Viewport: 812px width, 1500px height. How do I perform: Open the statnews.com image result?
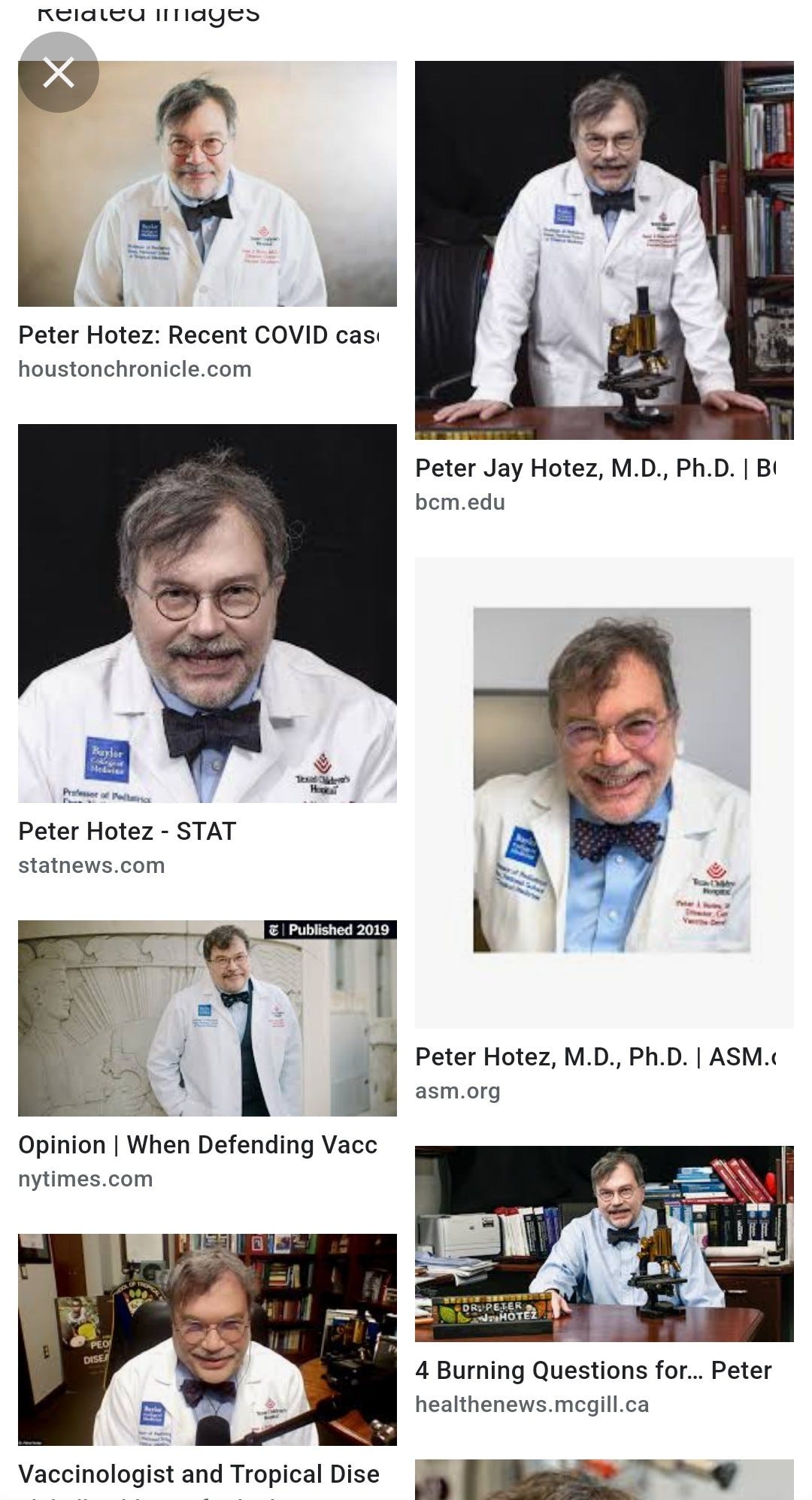(208, 614)
